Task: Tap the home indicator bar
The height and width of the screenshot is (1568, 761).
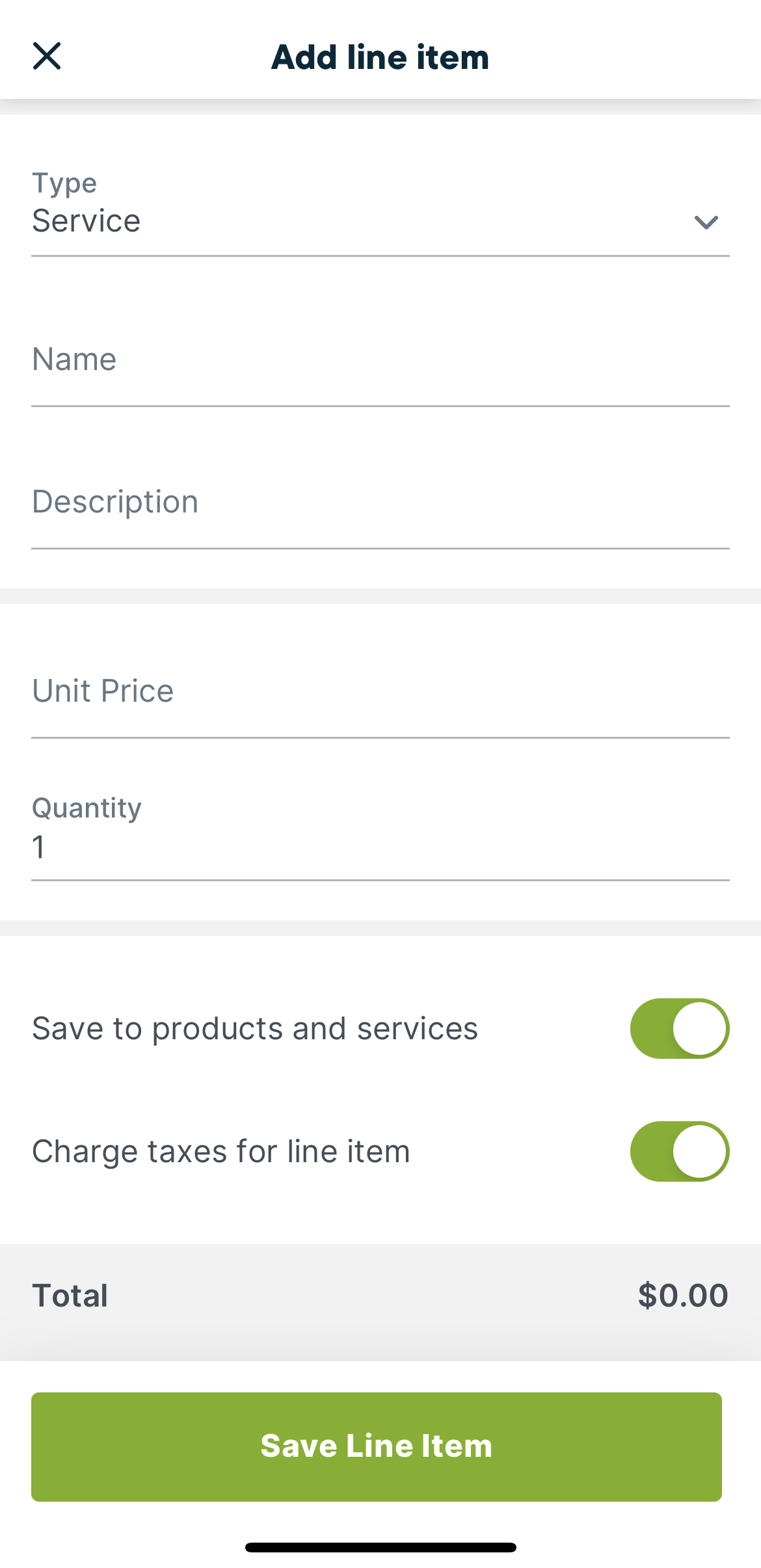Action: point(380,1547)
